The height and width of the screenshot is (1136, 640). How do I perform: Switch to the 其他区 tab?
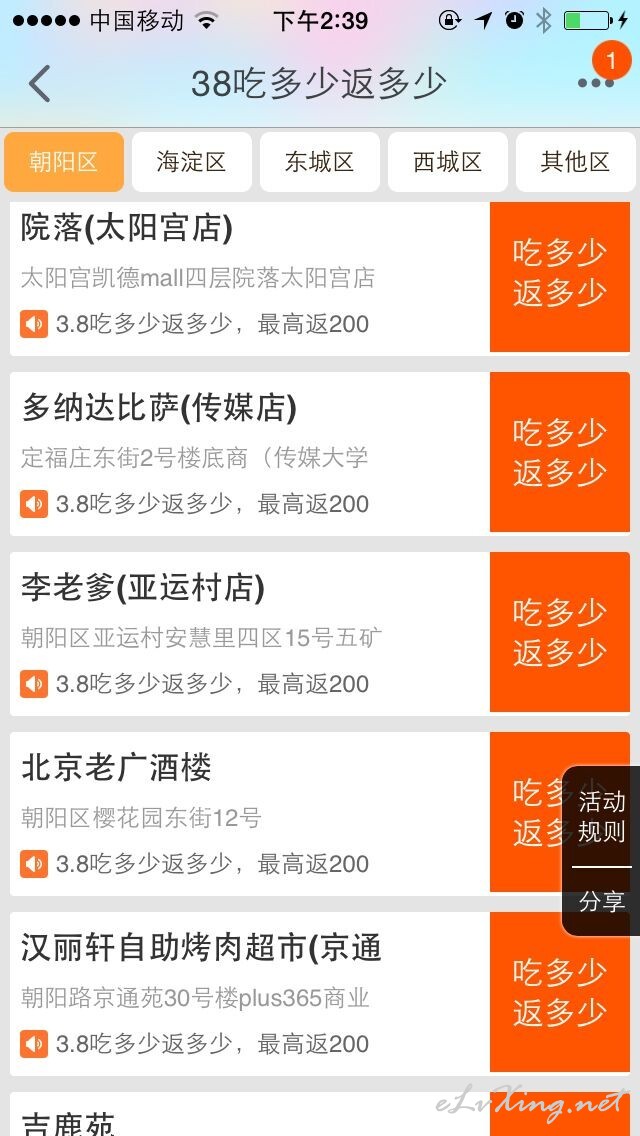pos(575,162)
